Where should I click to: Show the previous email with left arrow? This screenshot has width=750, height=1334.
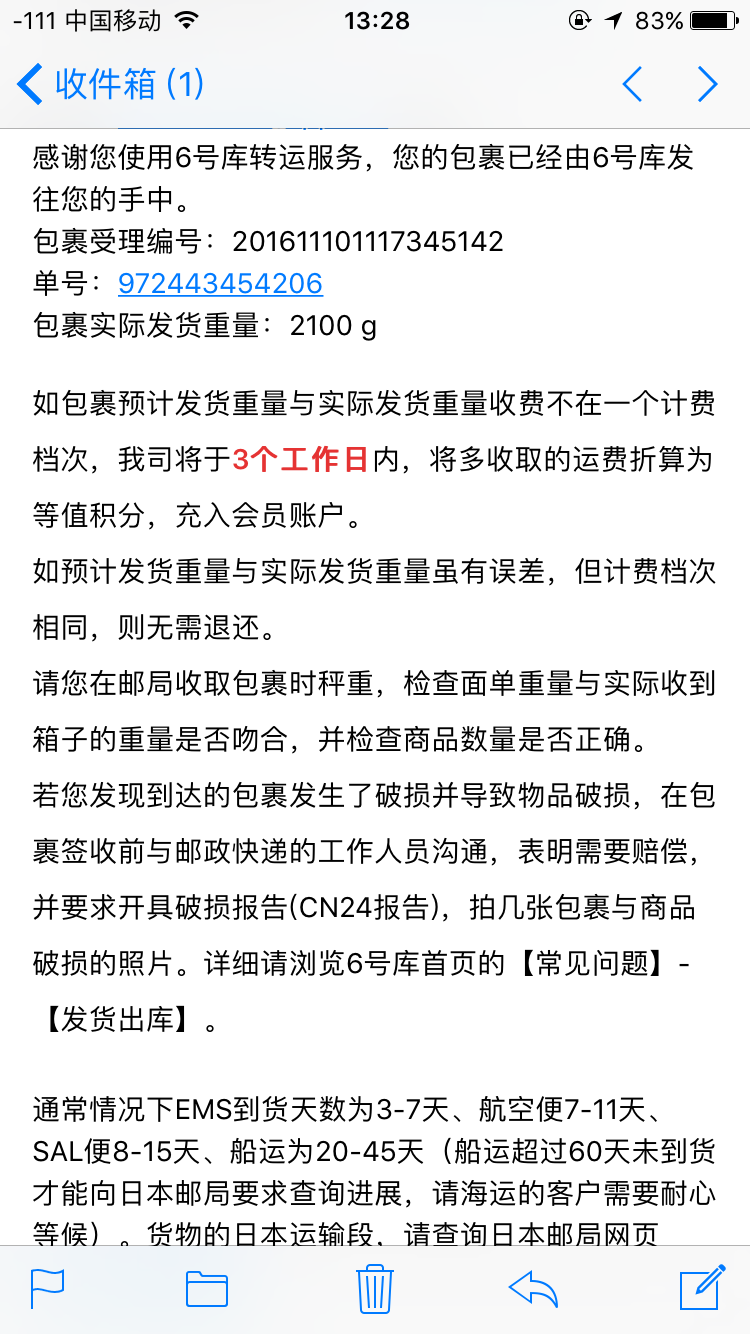[632, 85]
